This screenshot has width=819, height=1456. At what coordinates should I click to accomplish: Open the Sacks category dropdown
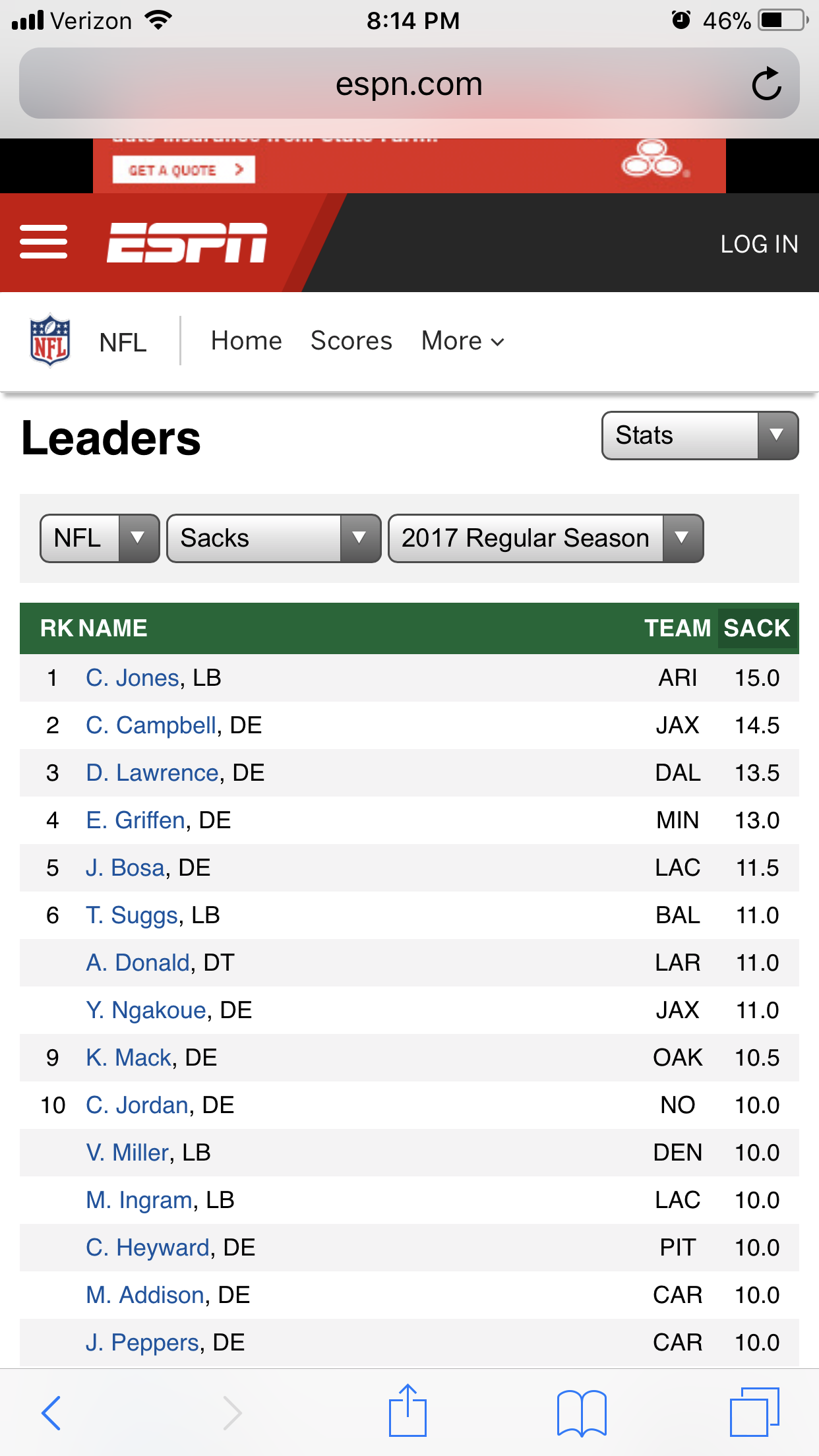tap(274, 538)
